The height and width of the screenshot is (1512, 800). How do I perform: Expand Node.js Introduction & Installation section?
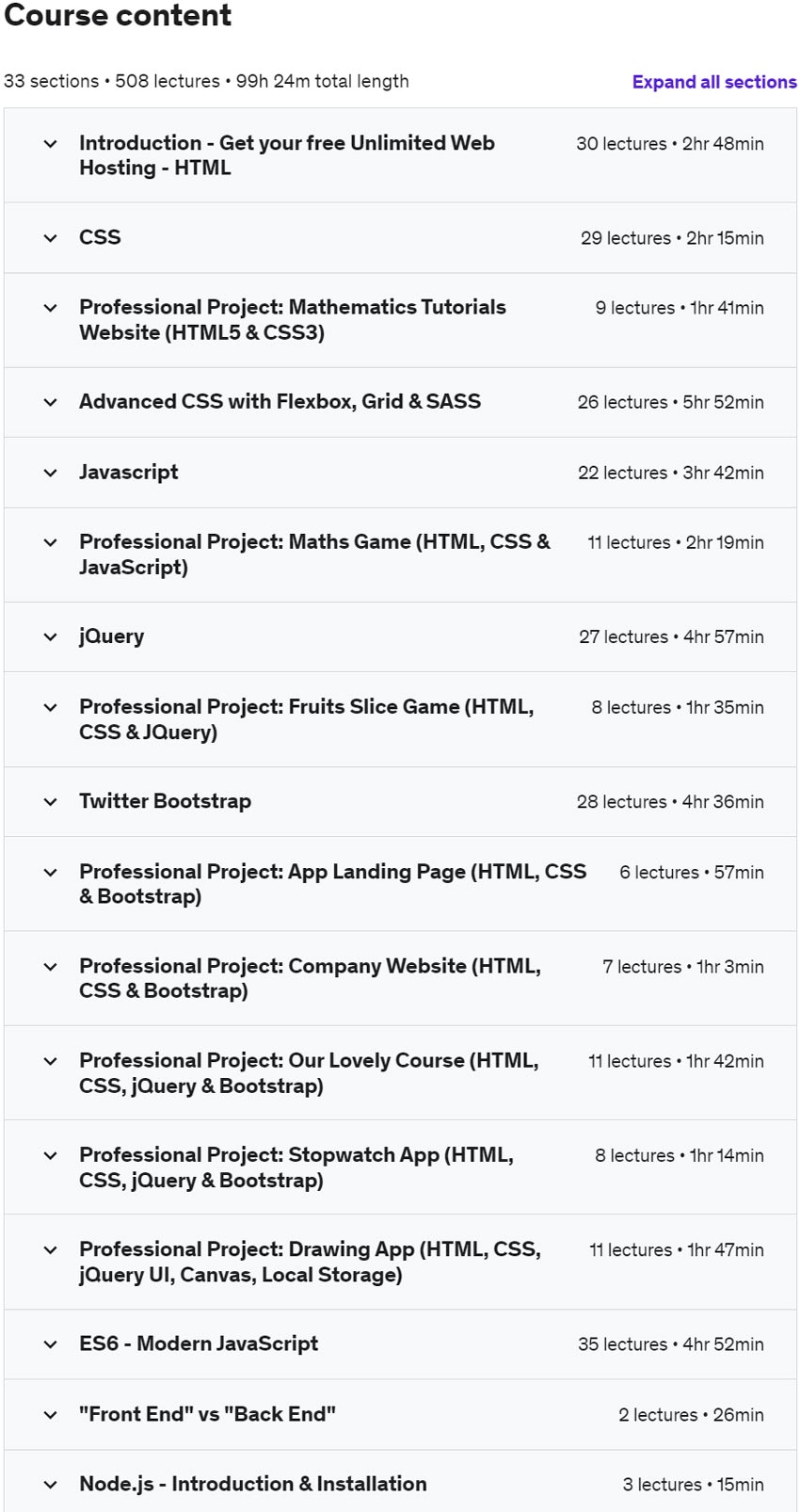pos(252,1484)
